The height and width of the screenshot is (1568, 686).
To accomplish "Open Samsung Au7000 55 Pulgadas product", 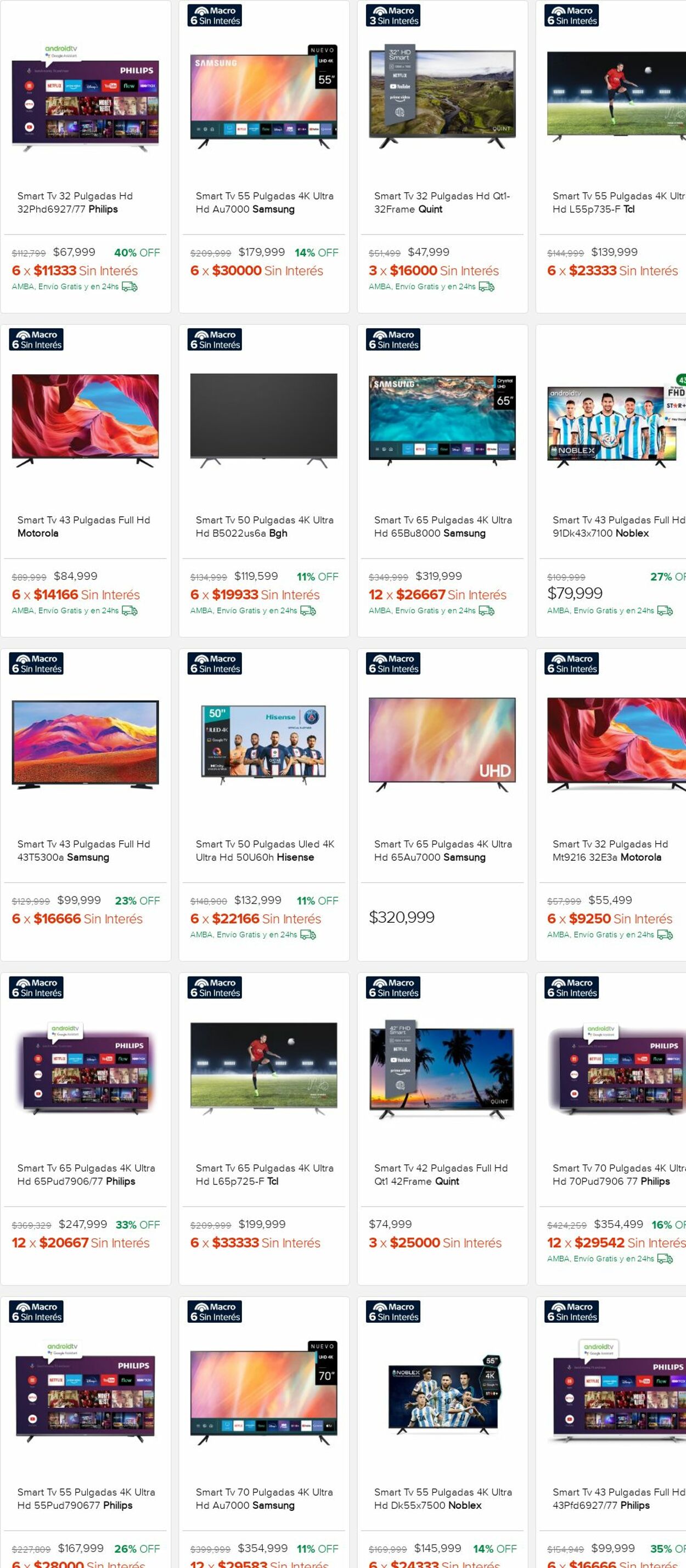I will 263,201.
